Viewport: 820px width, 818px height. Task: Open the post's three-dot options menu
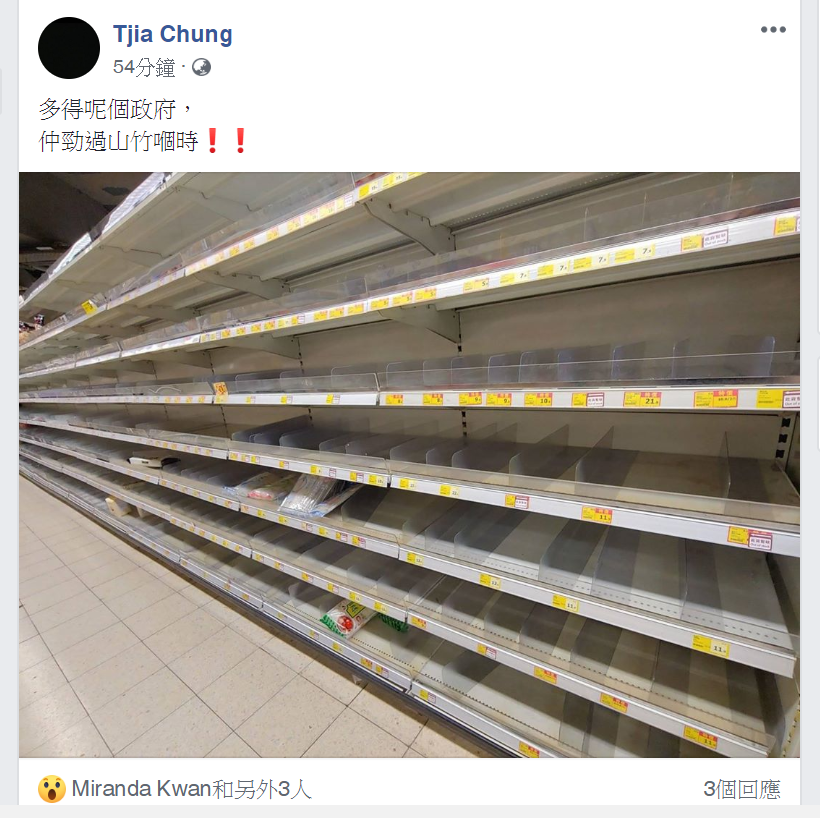pyautogui.click(x=773, y=30)
